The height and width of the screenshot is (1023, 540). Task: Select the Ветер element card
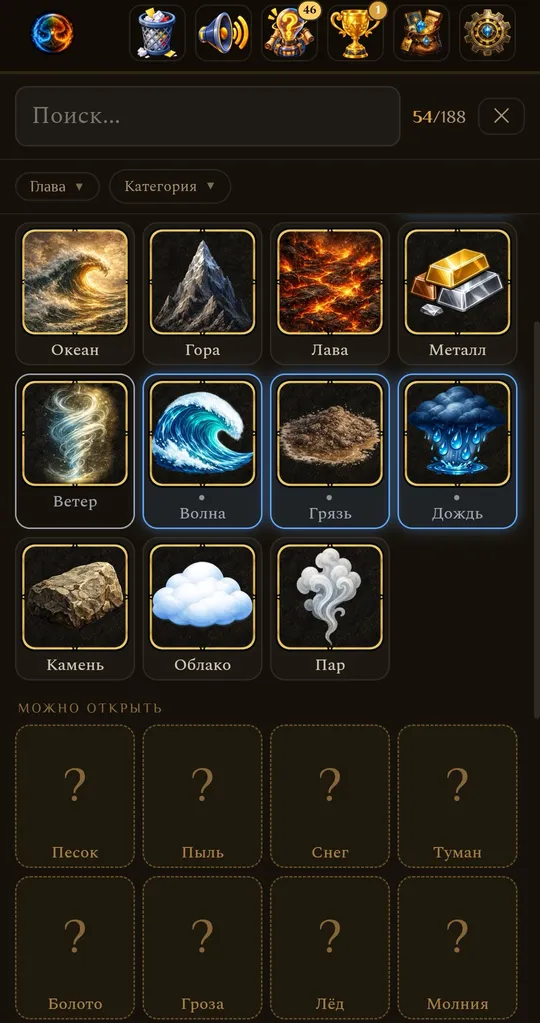tap(75, 451)
